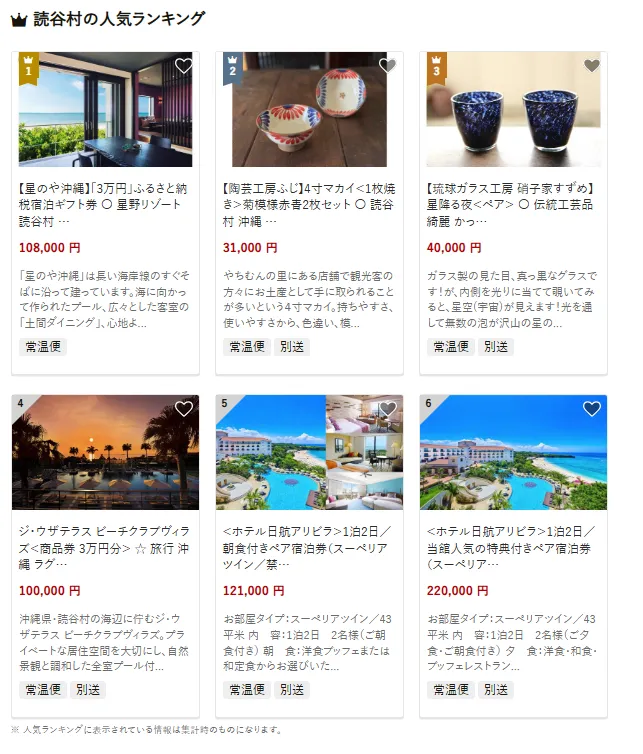Favorite the 星のや沖縄 gift voucher item
Screen dimensions: 643x754
coord(183,66)
